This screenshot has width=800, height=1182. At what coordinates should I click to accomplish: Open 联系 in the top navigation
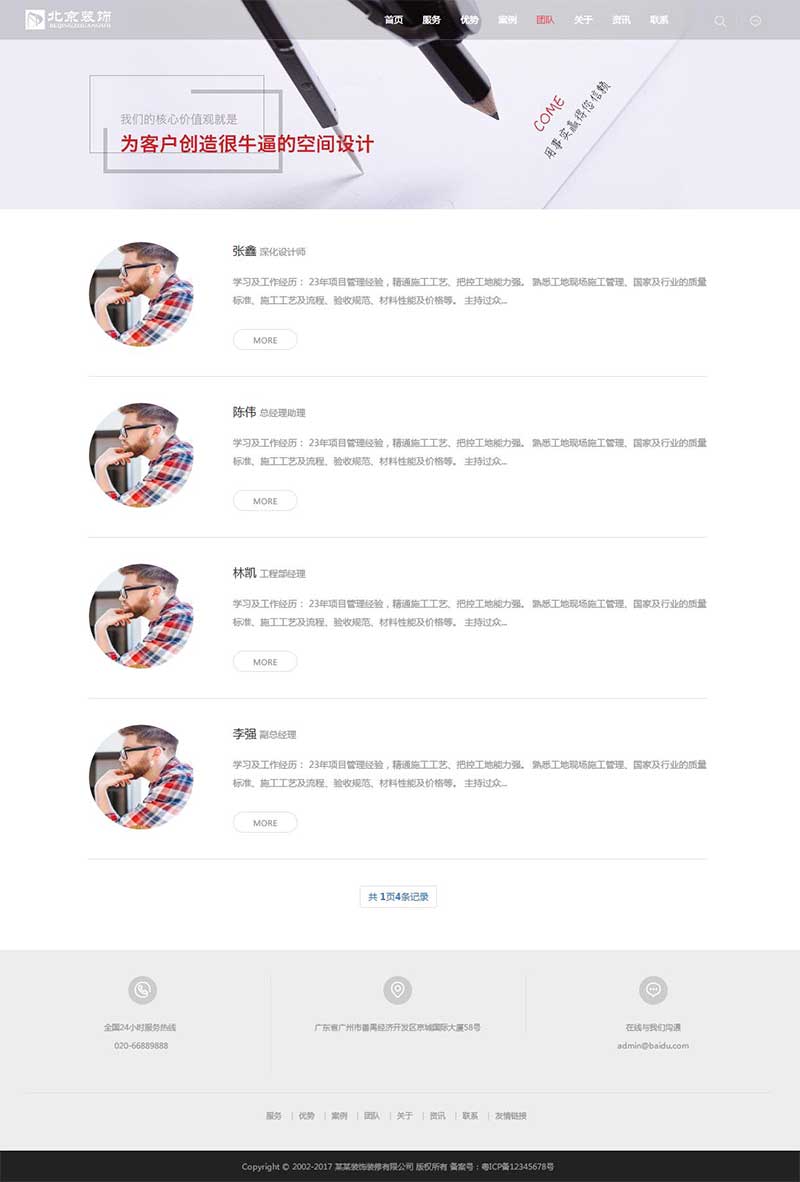pyautogui.click(x=659, y=20)
